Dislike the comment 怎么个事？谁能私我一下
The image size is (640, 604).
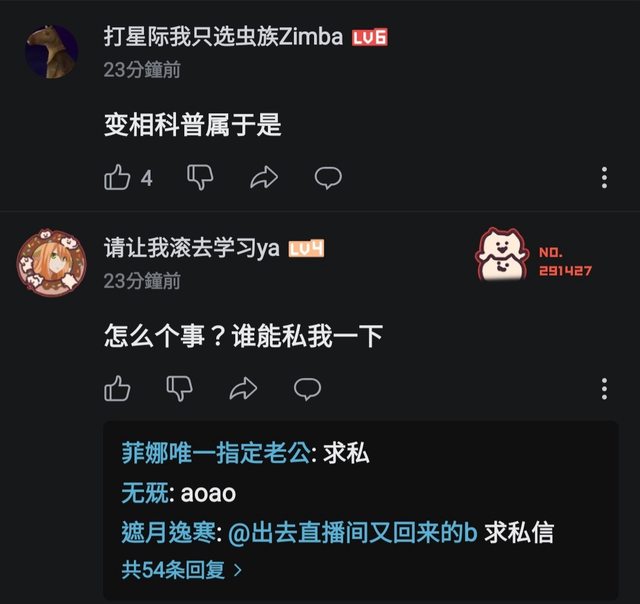pyautogui.click(x=179, y=388)
